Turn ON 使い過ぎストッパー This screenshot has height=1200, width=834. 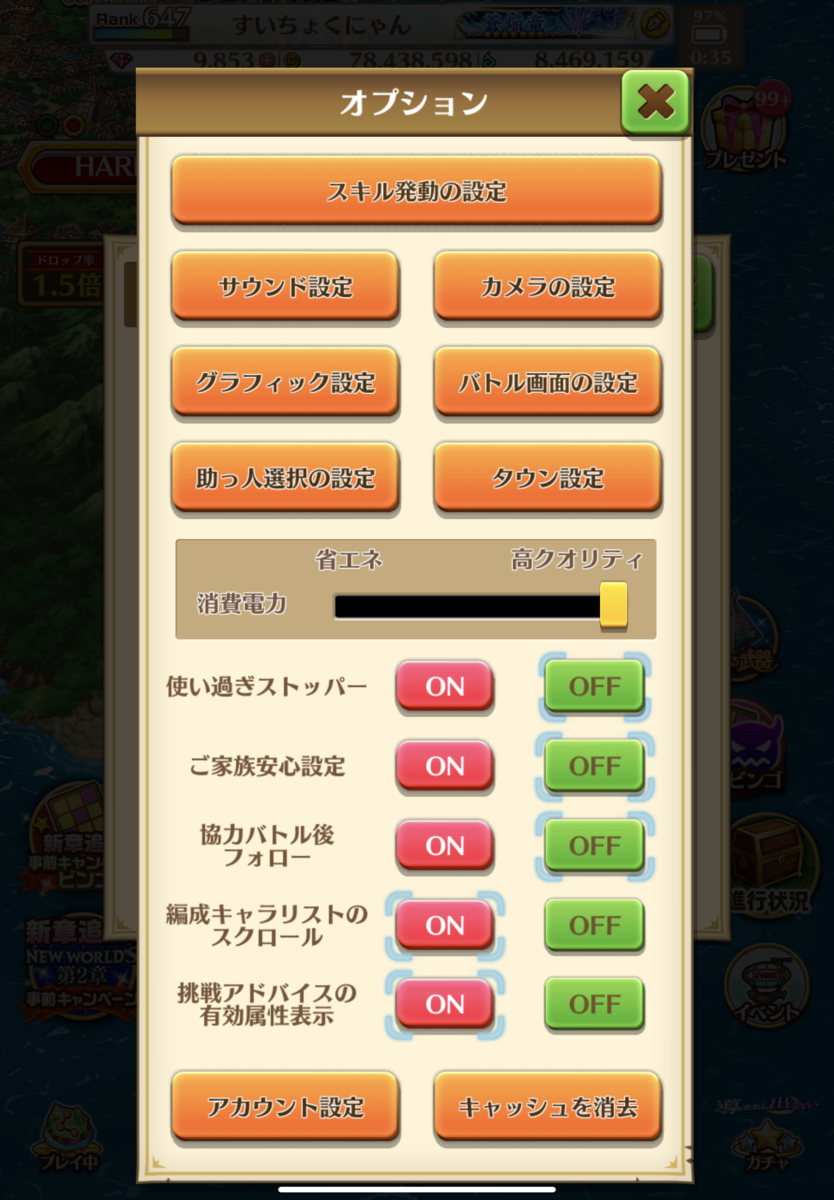click(x=445, y=686)
